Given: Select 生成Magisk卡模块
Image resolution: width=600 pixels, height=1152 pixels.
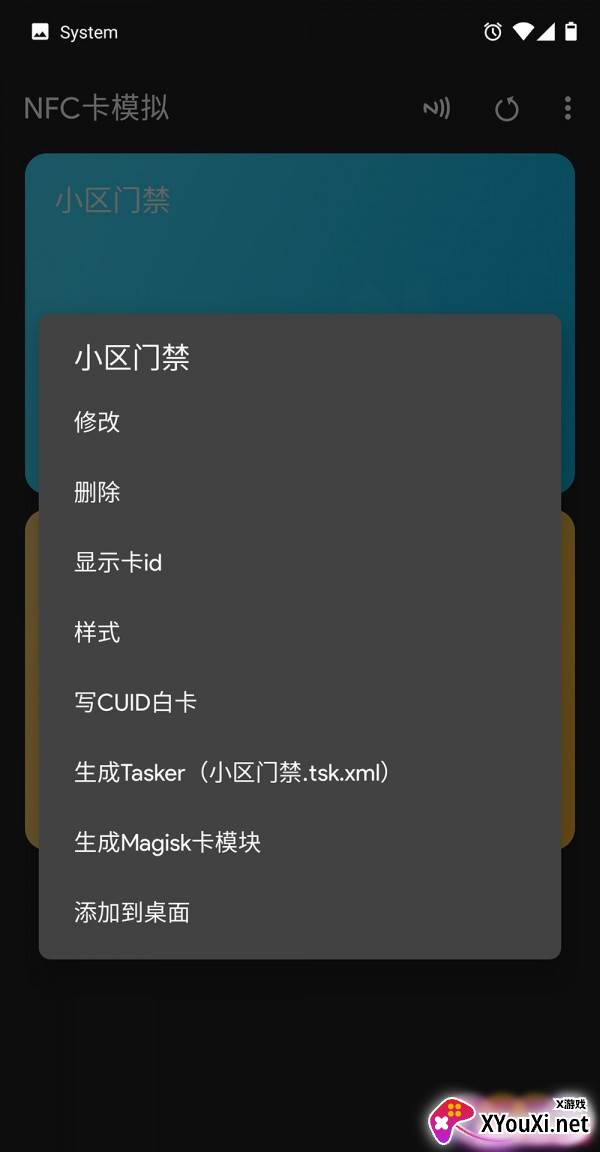Looking at the screenshot, I should (167, 842).
